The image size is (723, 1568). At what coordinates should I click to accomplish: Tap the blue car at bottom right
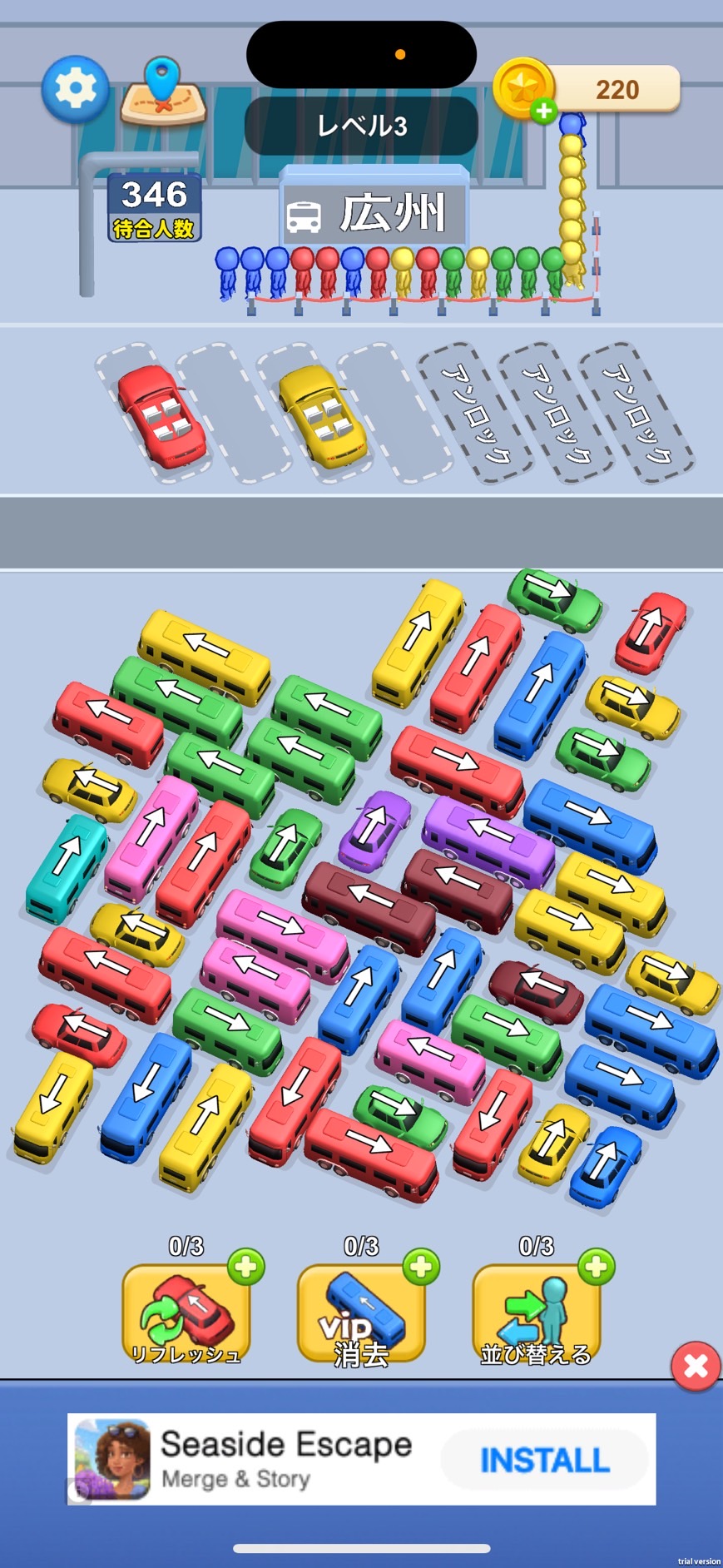click(606, 1165)
